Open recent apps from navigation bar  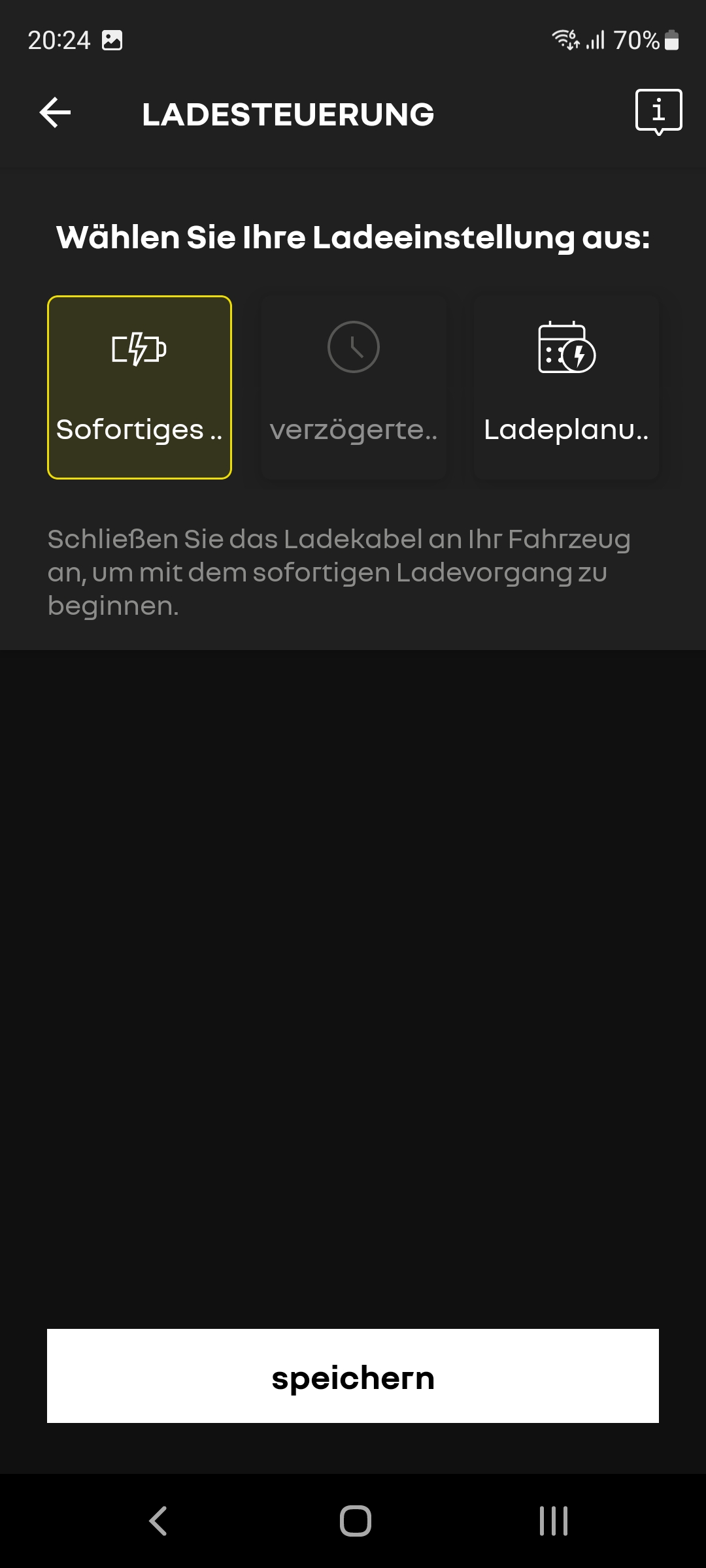(553, 1520)
